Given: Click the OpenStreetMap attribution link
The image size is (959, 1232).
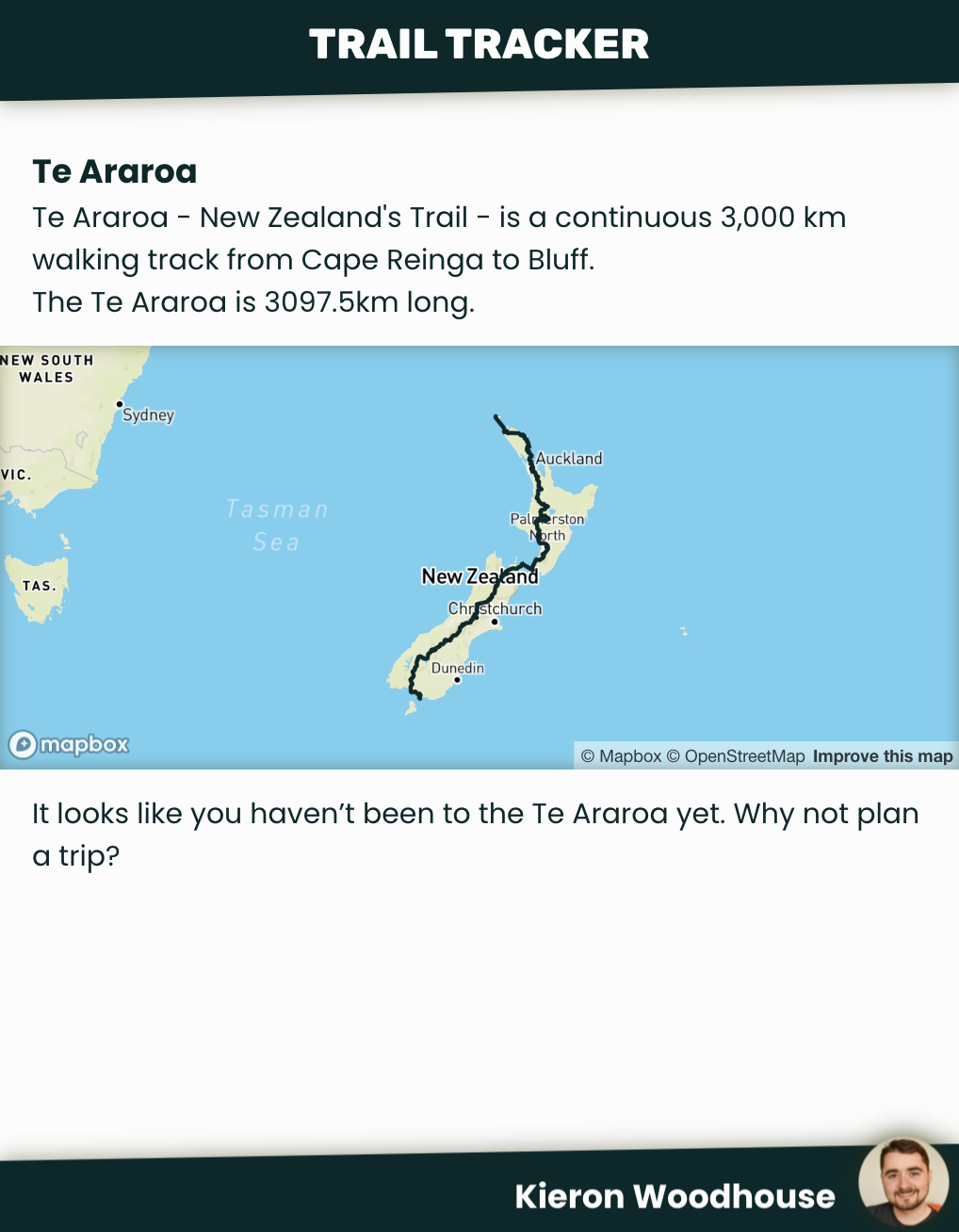Looking at the screenshot, I should pyautogui.click(x=738, y=756).
